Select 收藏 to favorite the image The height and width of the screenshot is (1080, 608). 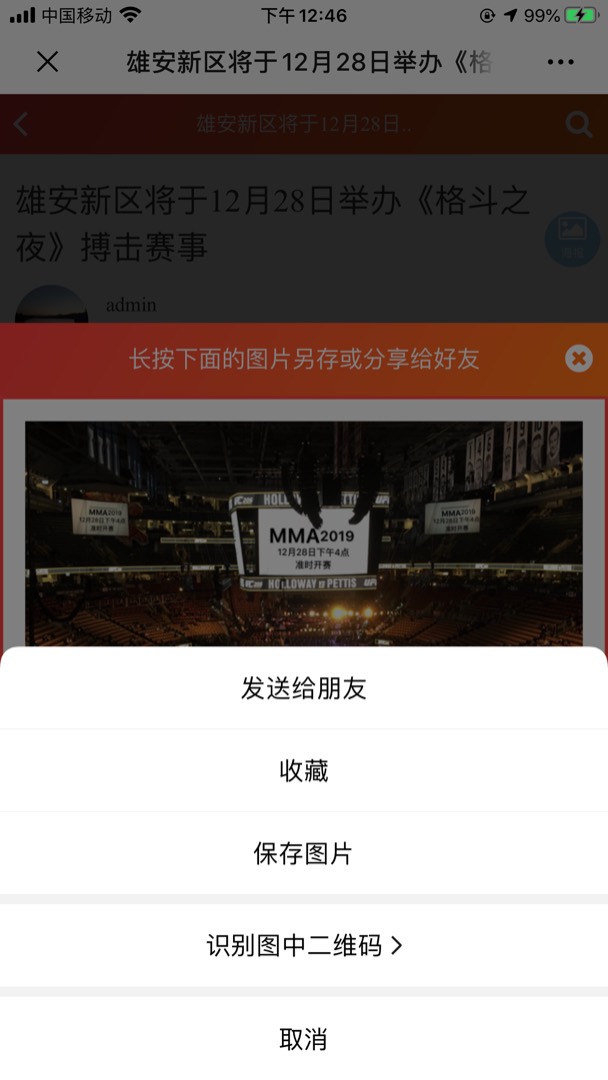[304, 771]
